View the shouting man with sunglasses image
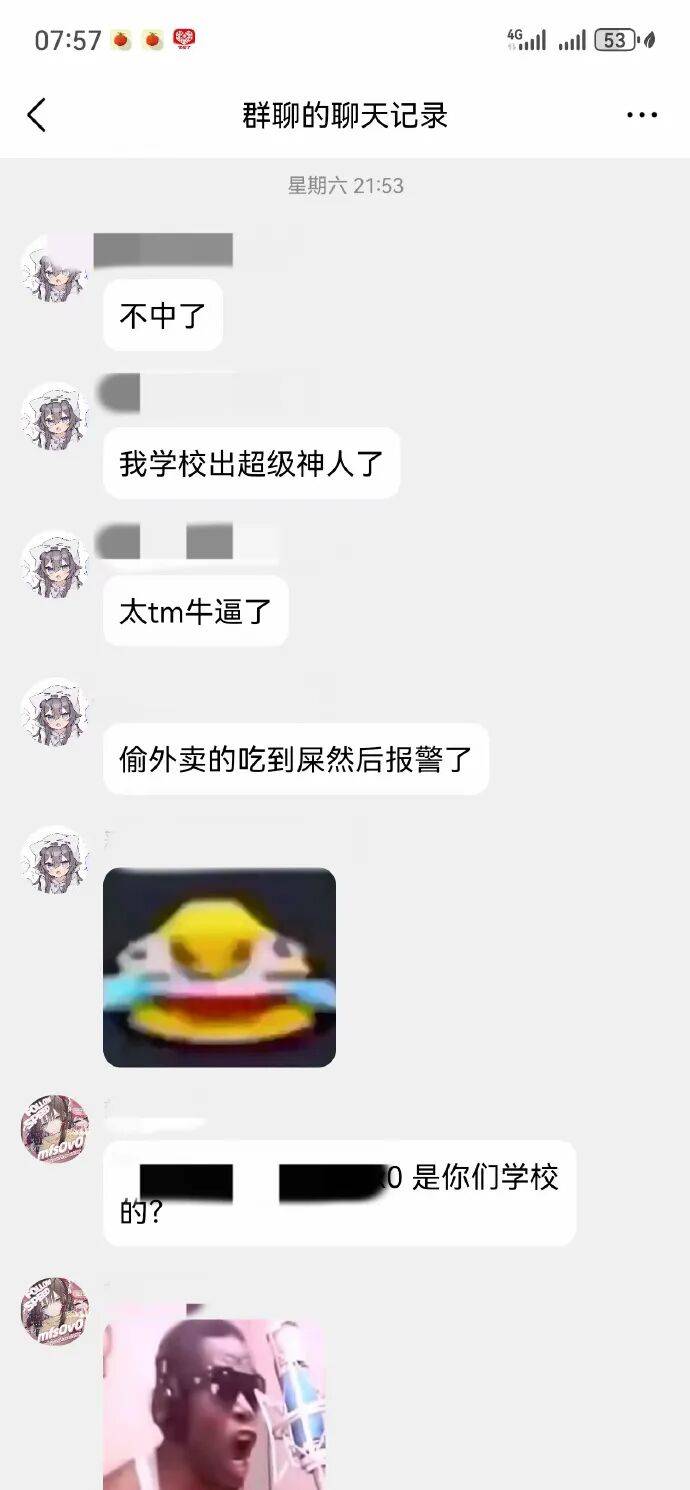This screenshot has width=690, height=1490. (x=214, y=1400)
